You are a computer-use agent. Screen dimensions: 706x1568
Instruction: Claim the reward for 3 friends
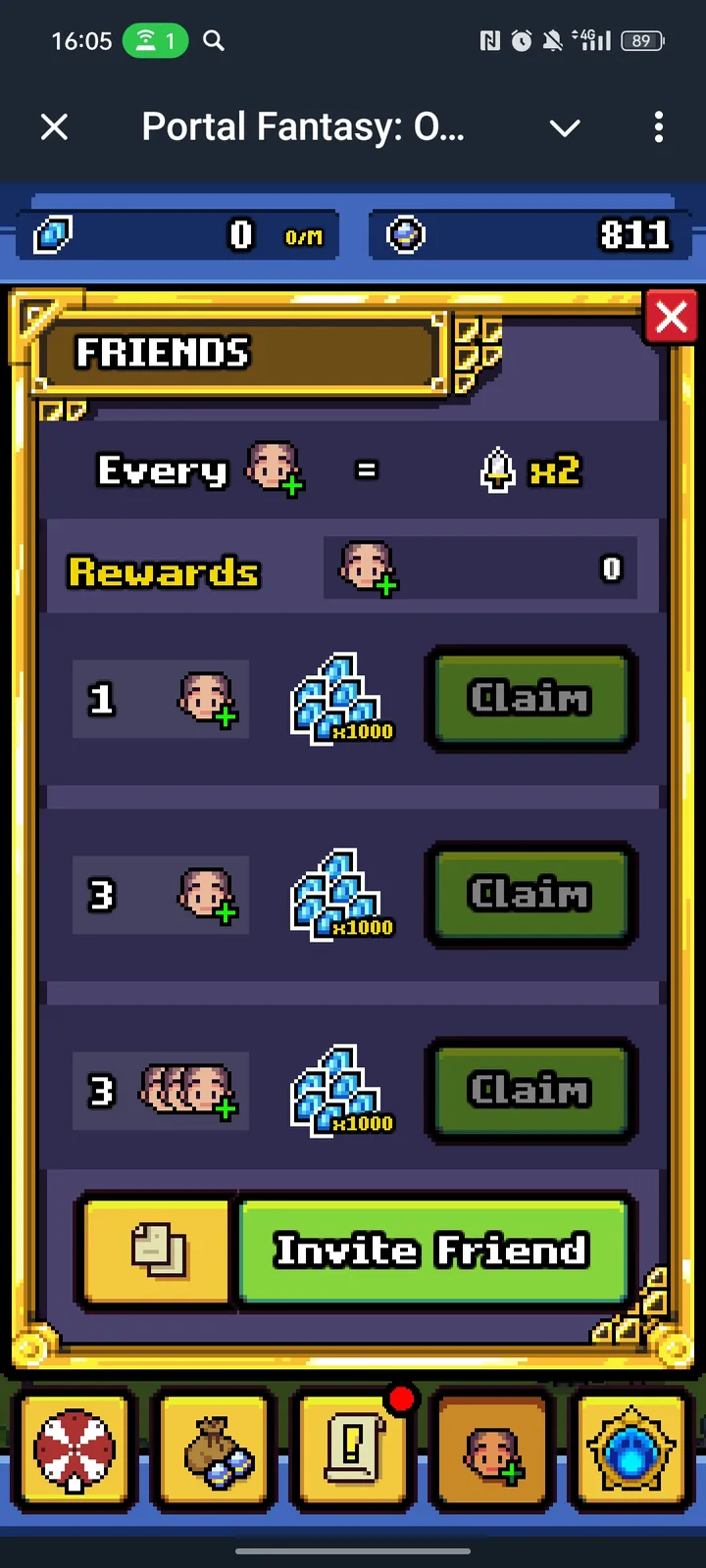pos(530,895)
